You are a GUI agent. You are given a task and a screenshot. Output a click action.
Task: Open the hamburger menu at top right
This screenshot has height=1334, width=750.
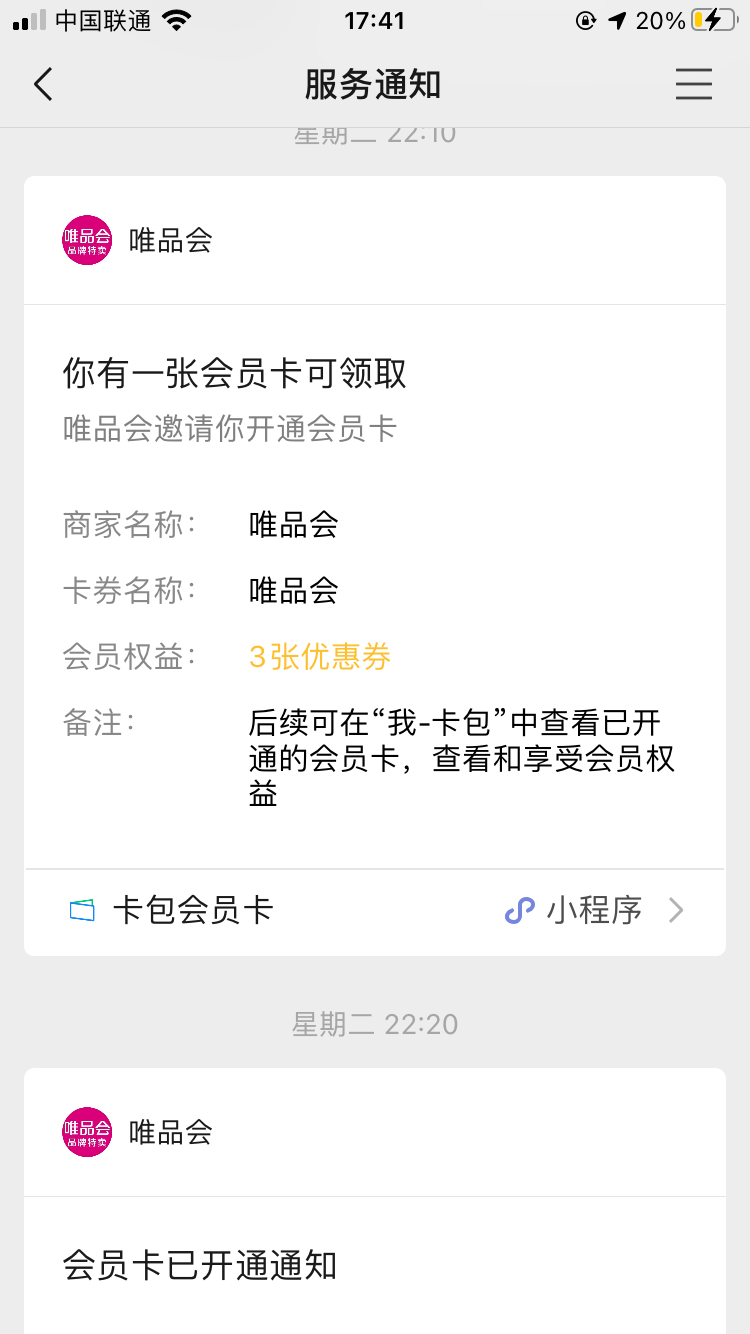[693, 85]
